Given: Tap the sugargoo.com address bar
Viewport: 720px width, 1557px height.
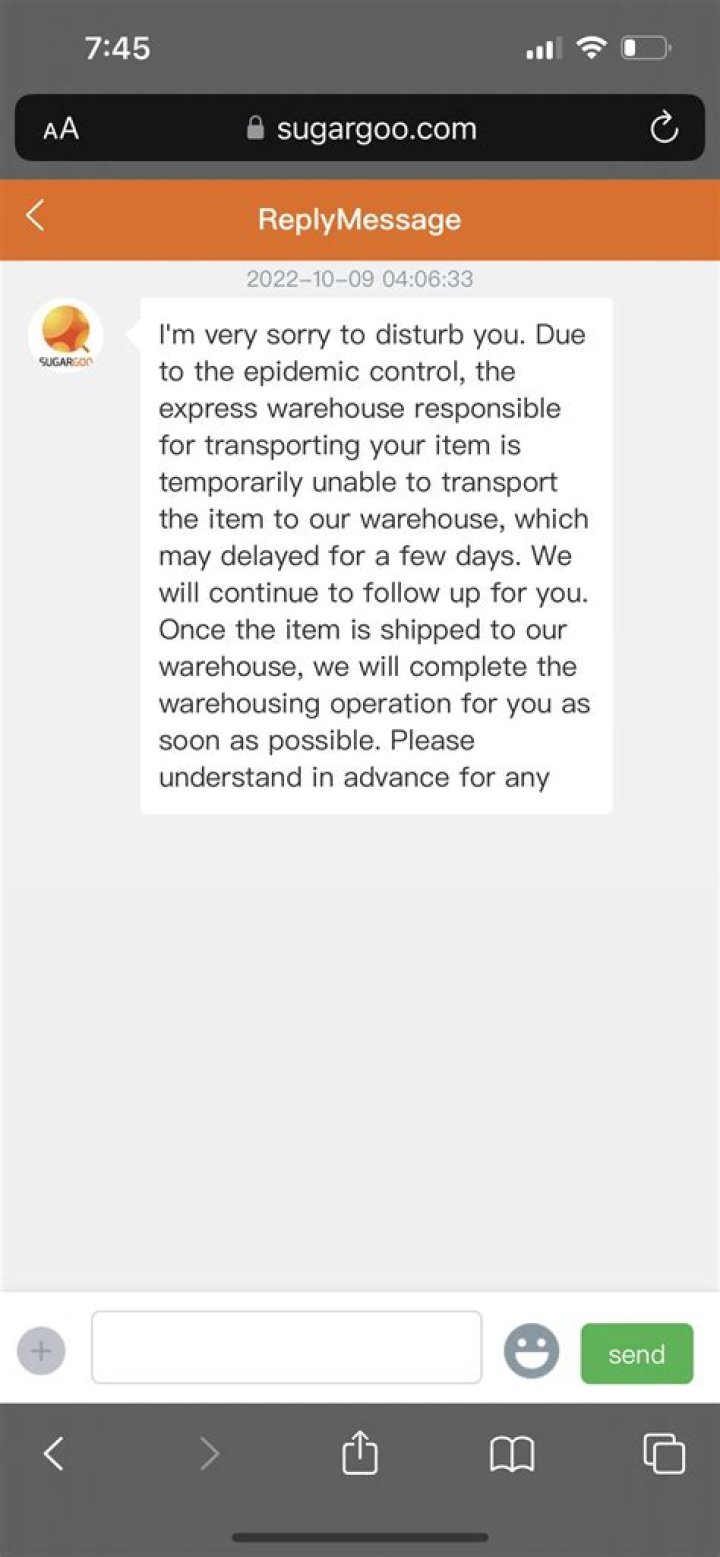Looking at the screenshot, I should 362,129.
